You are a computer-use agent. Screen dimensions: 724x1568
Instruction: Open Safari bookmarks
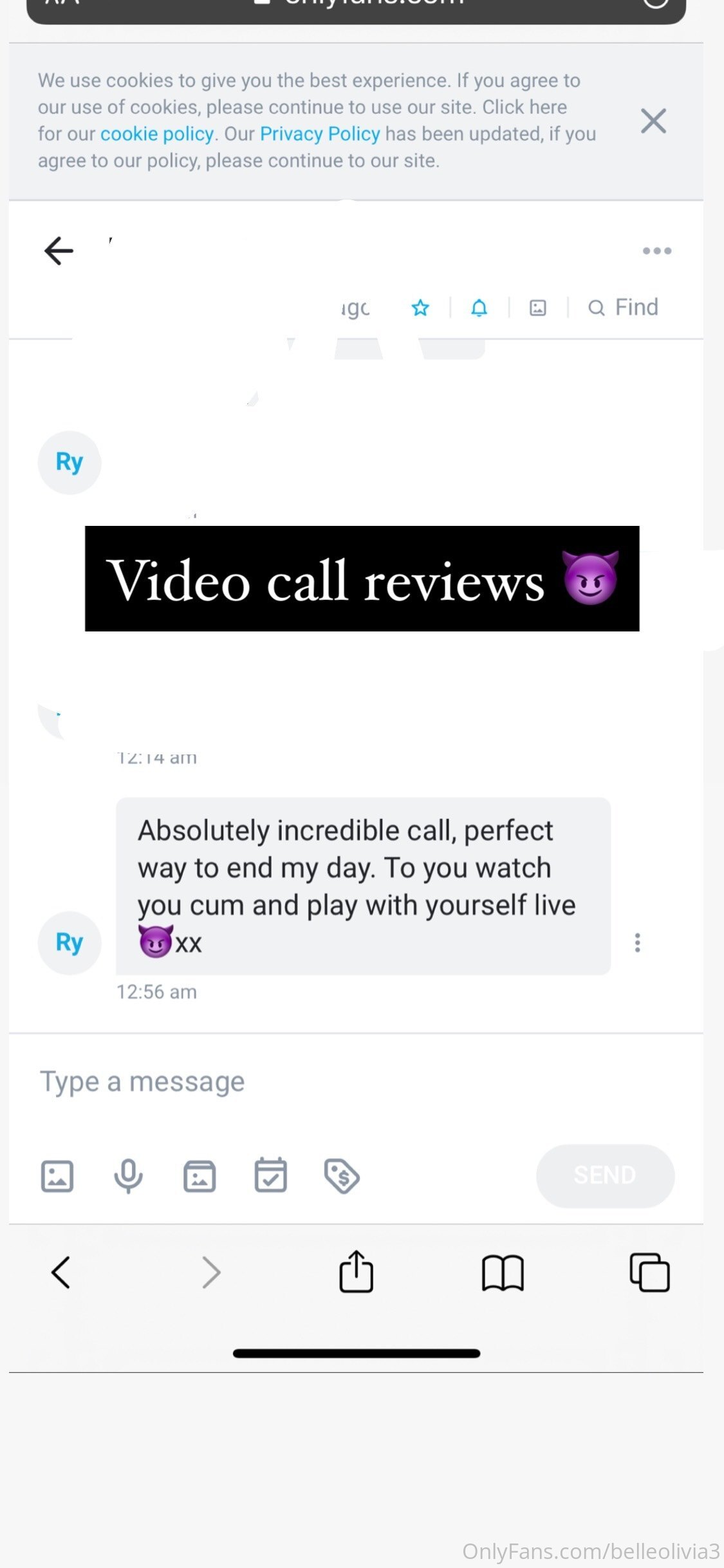pos(503,1273)
